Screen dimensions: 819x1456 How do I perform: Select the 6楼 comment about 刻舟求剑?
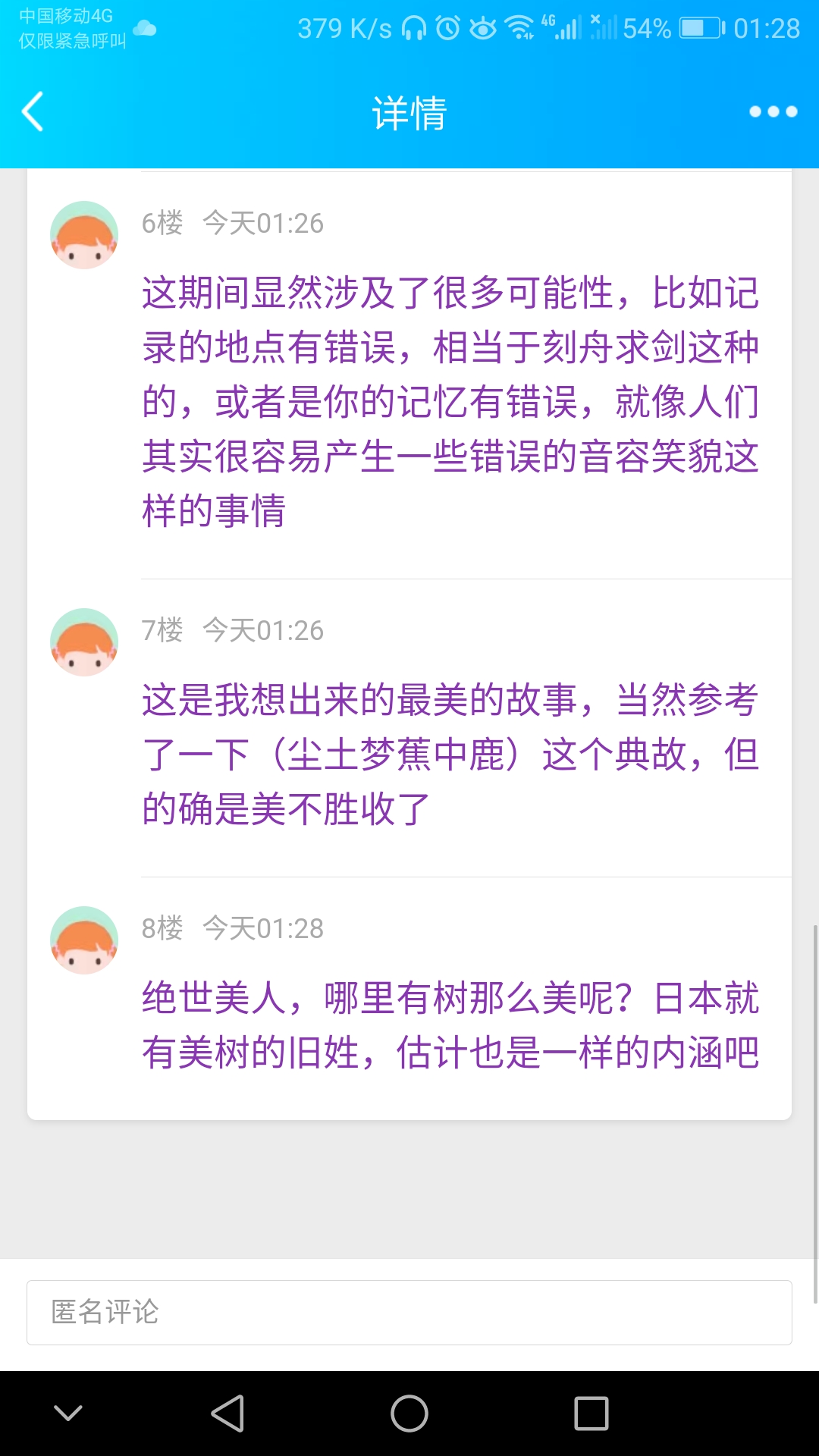(x=450, y=401)
